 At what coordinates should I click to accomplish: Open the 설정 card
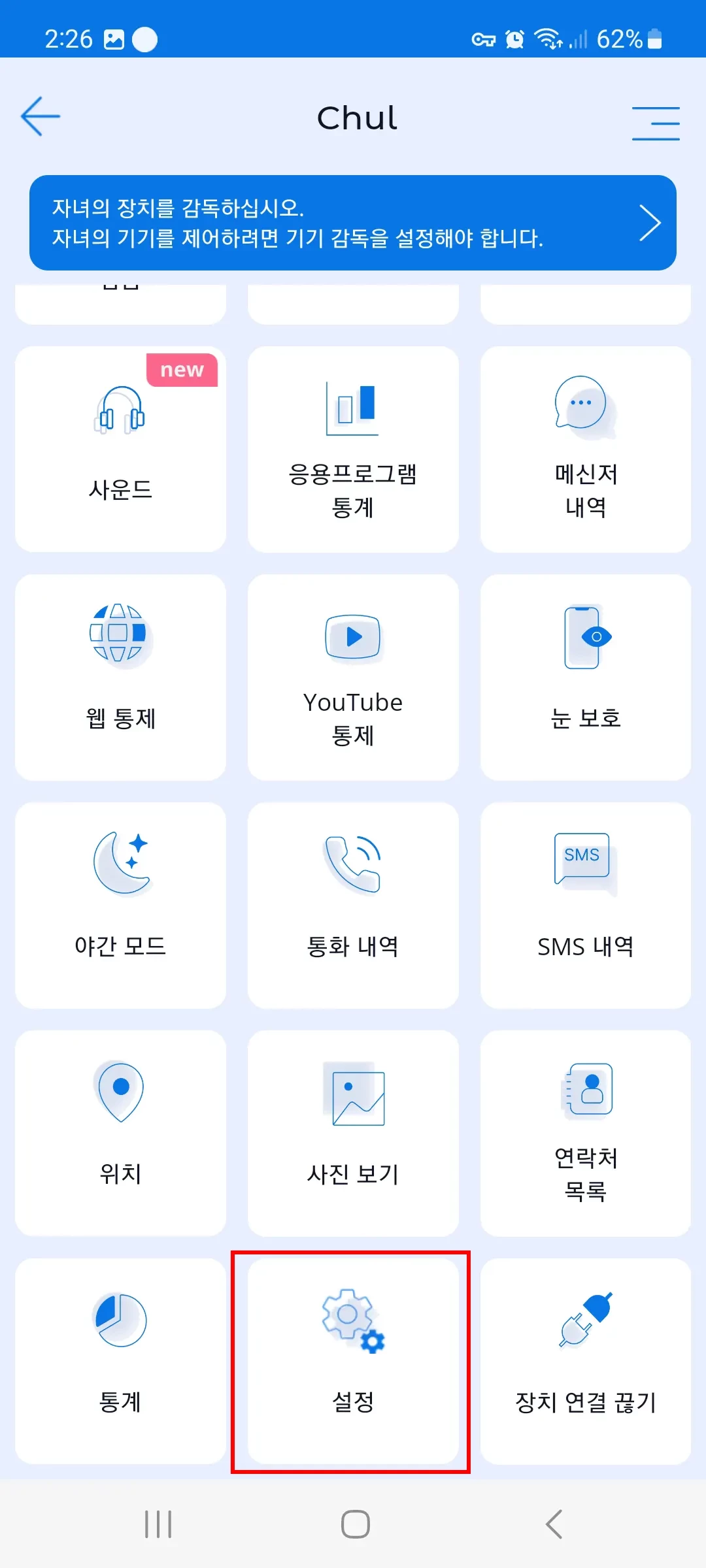tap(353, 1362)
